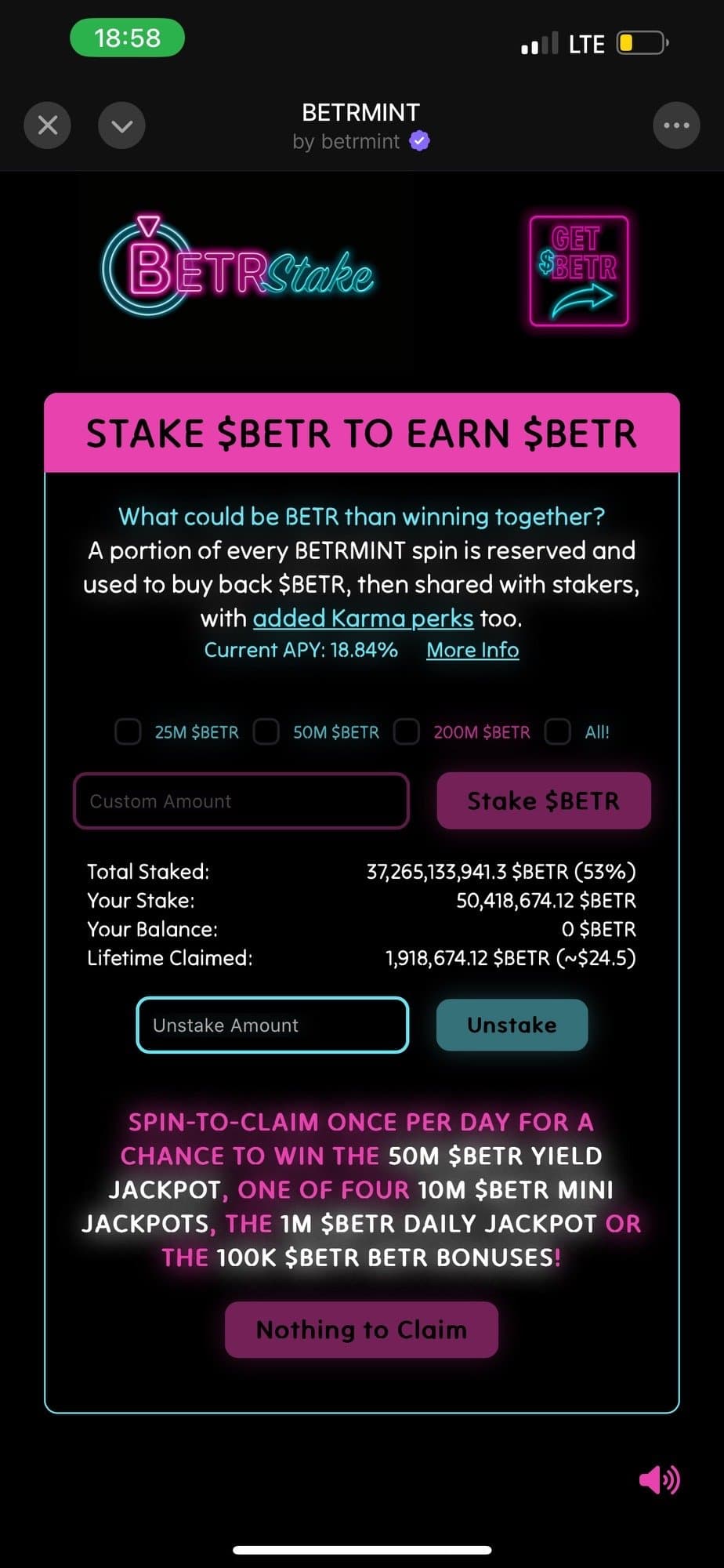Tap the Unstake button
This screenshot has width=724, height=1568.
(x=512, y=1025)
